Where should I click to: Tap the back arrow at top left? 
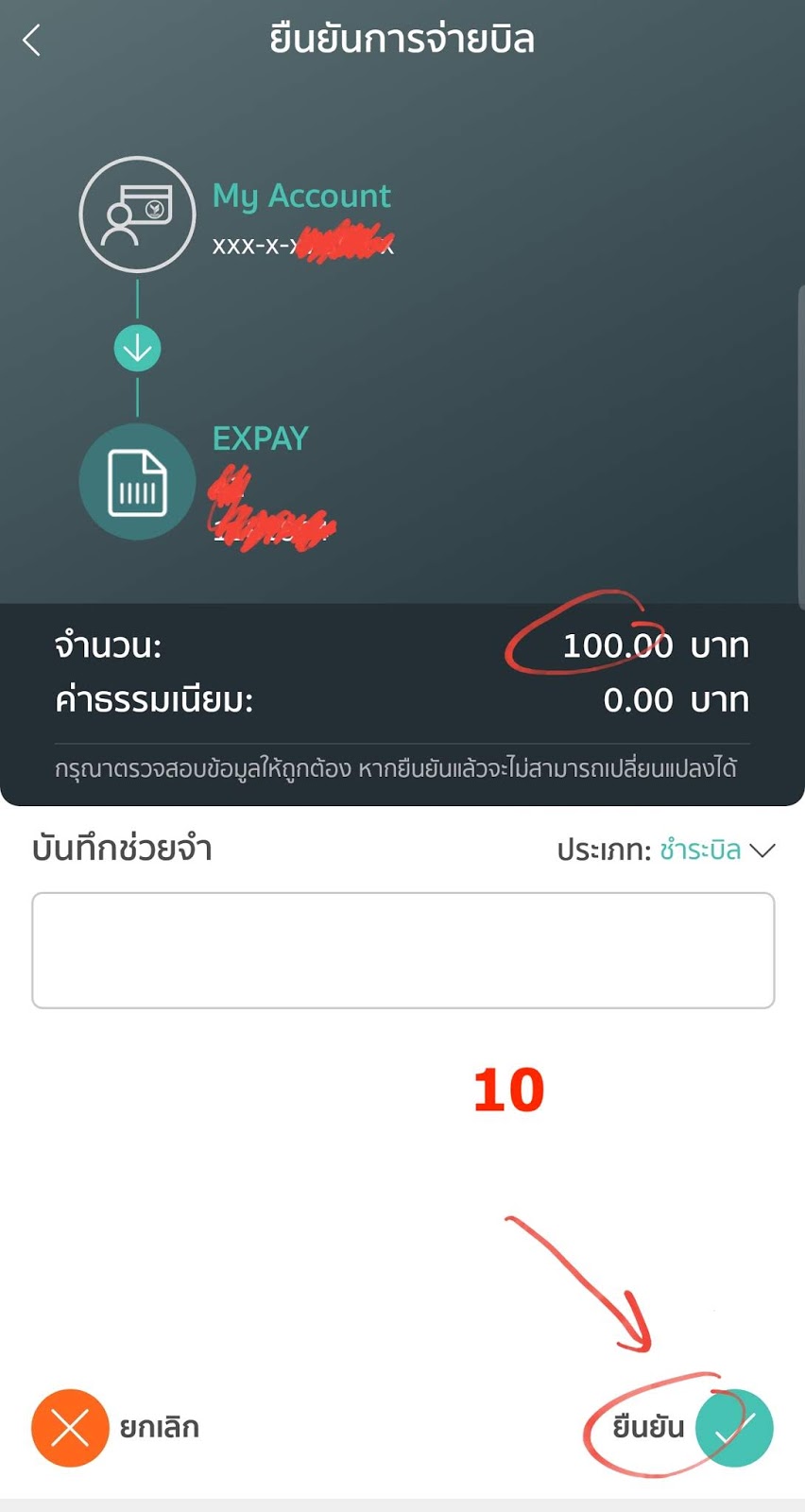(x=30, y=40)
